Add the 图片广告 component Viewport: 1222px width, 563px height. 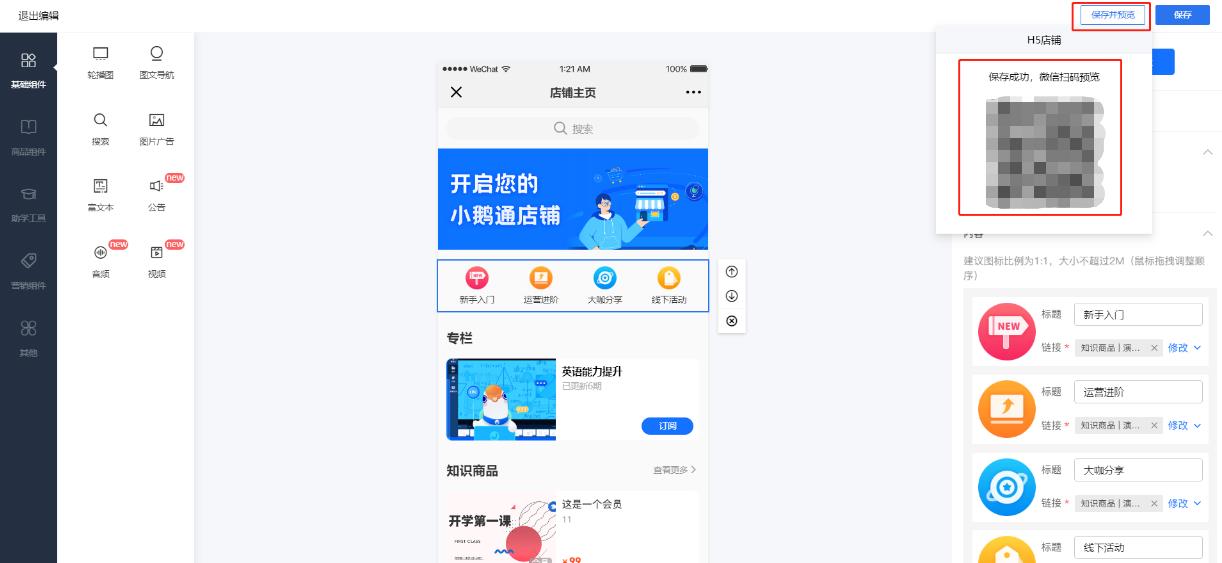tap(156, 129)
